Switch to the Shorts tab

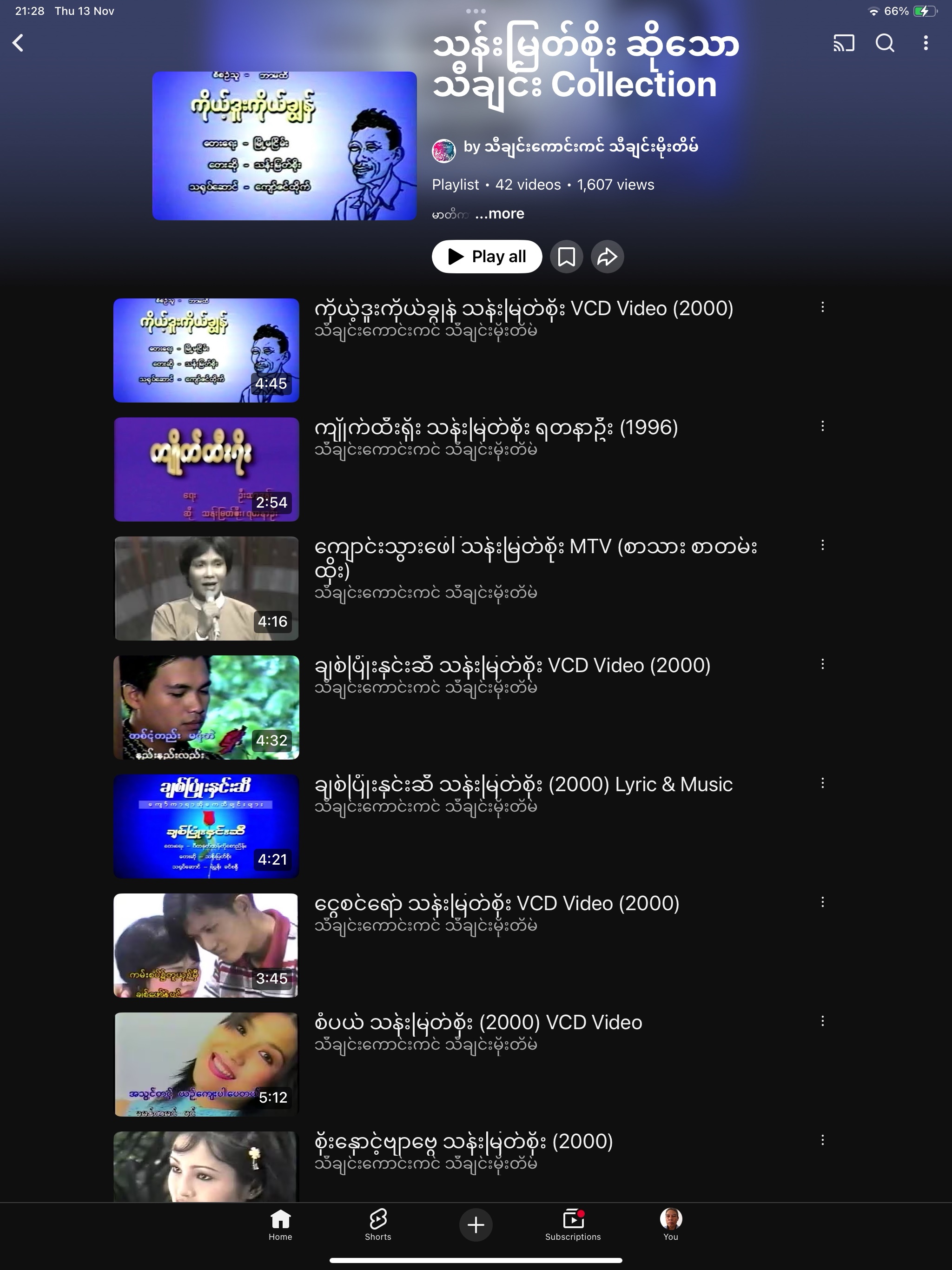378,1224
